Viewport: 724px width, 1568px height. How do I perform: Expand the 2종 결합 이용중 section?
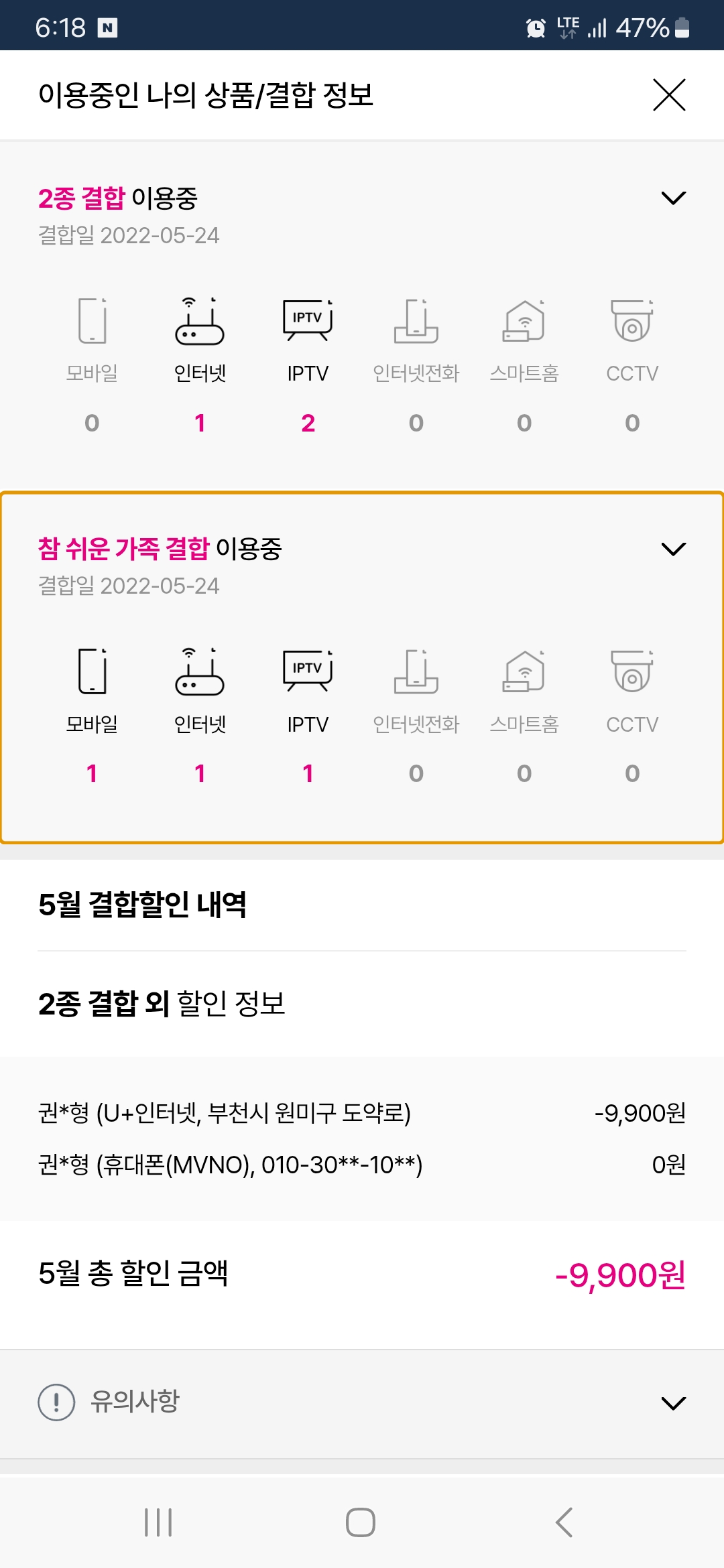[x=673, y=198]
